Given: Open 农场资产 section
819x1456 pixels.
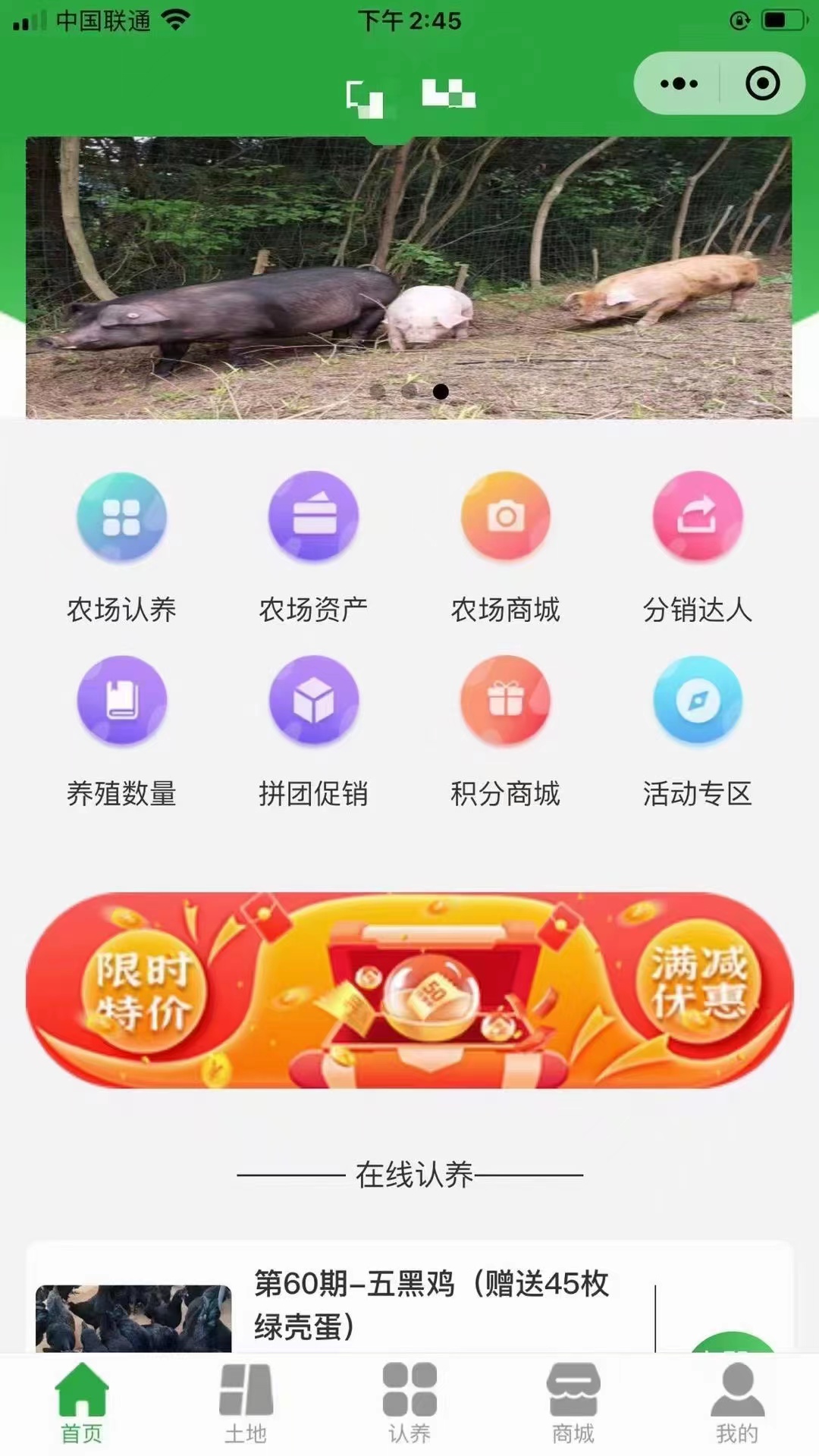Looking at the screenshot, I should coord(313,548).
